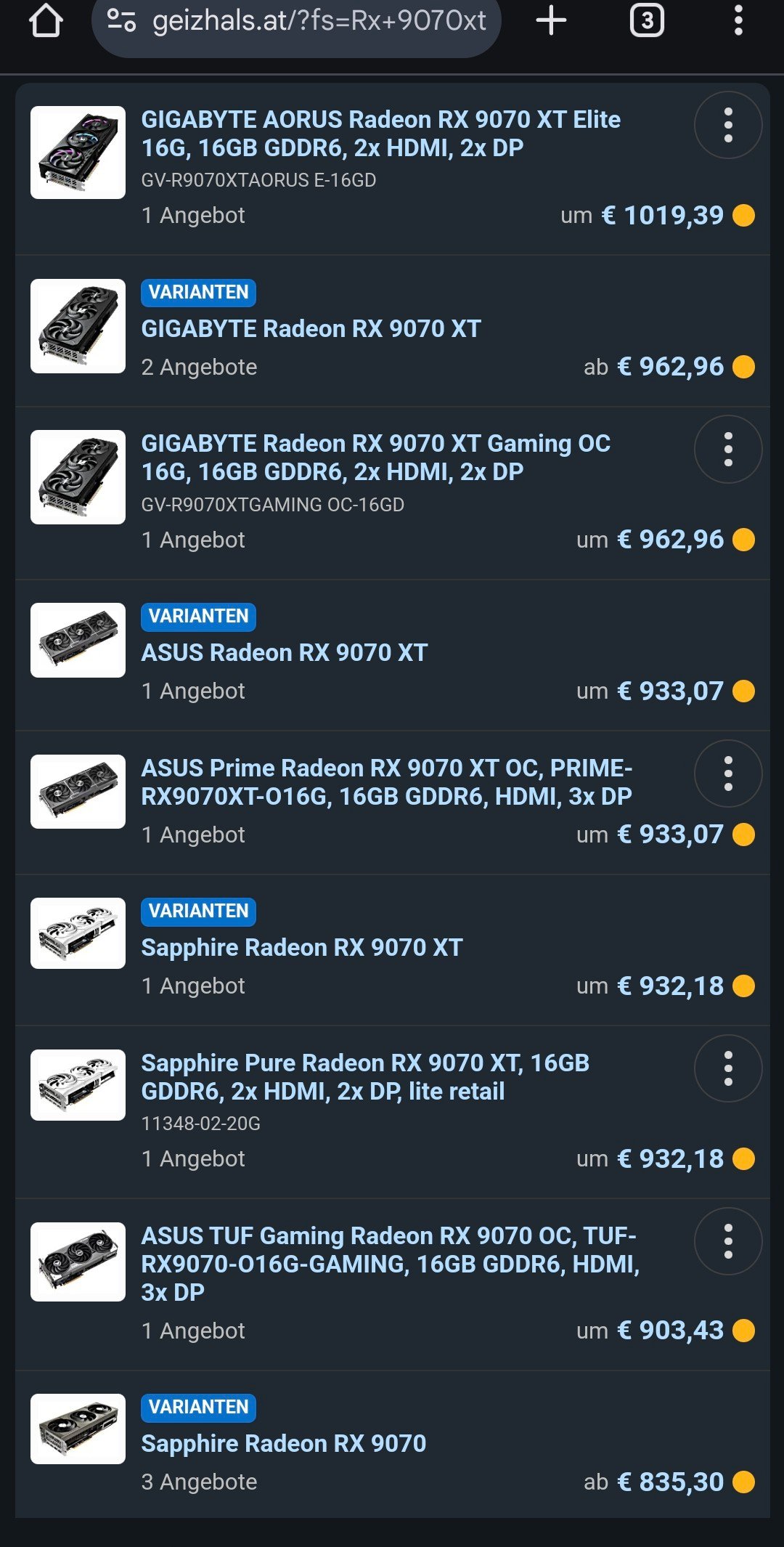
Task: View Sapphire Radeon RX 9070 variants
Action: [x=283, y=1444]
